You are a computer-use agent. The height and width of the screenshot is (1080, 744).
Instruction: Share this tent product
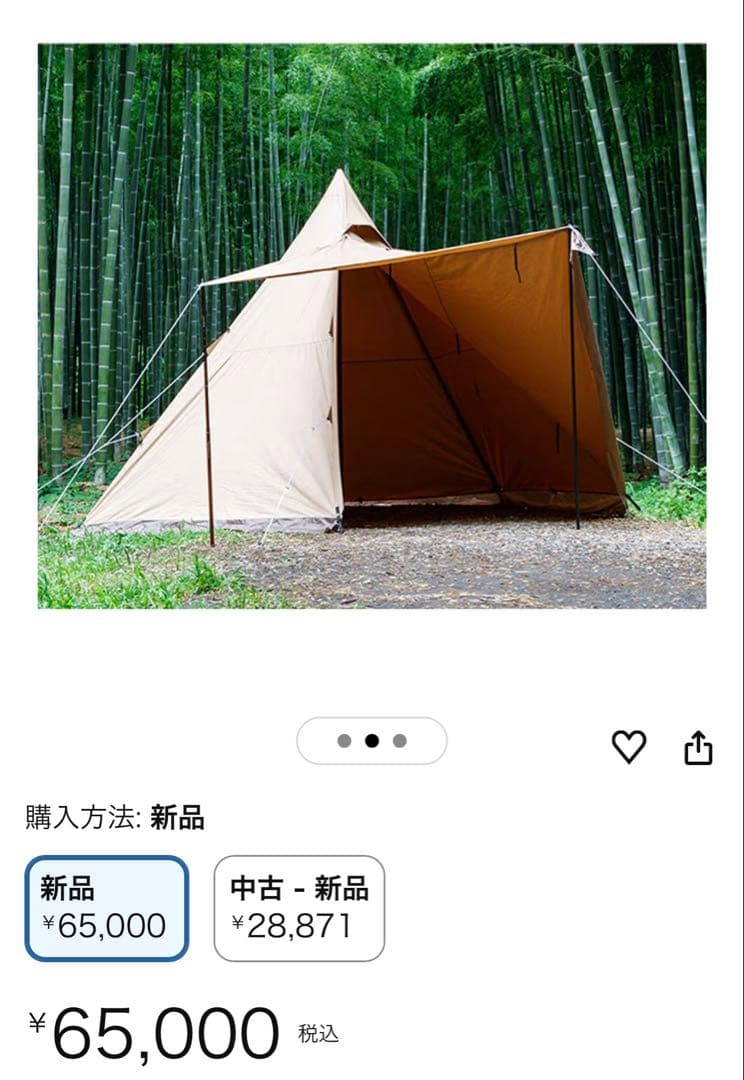698,747
